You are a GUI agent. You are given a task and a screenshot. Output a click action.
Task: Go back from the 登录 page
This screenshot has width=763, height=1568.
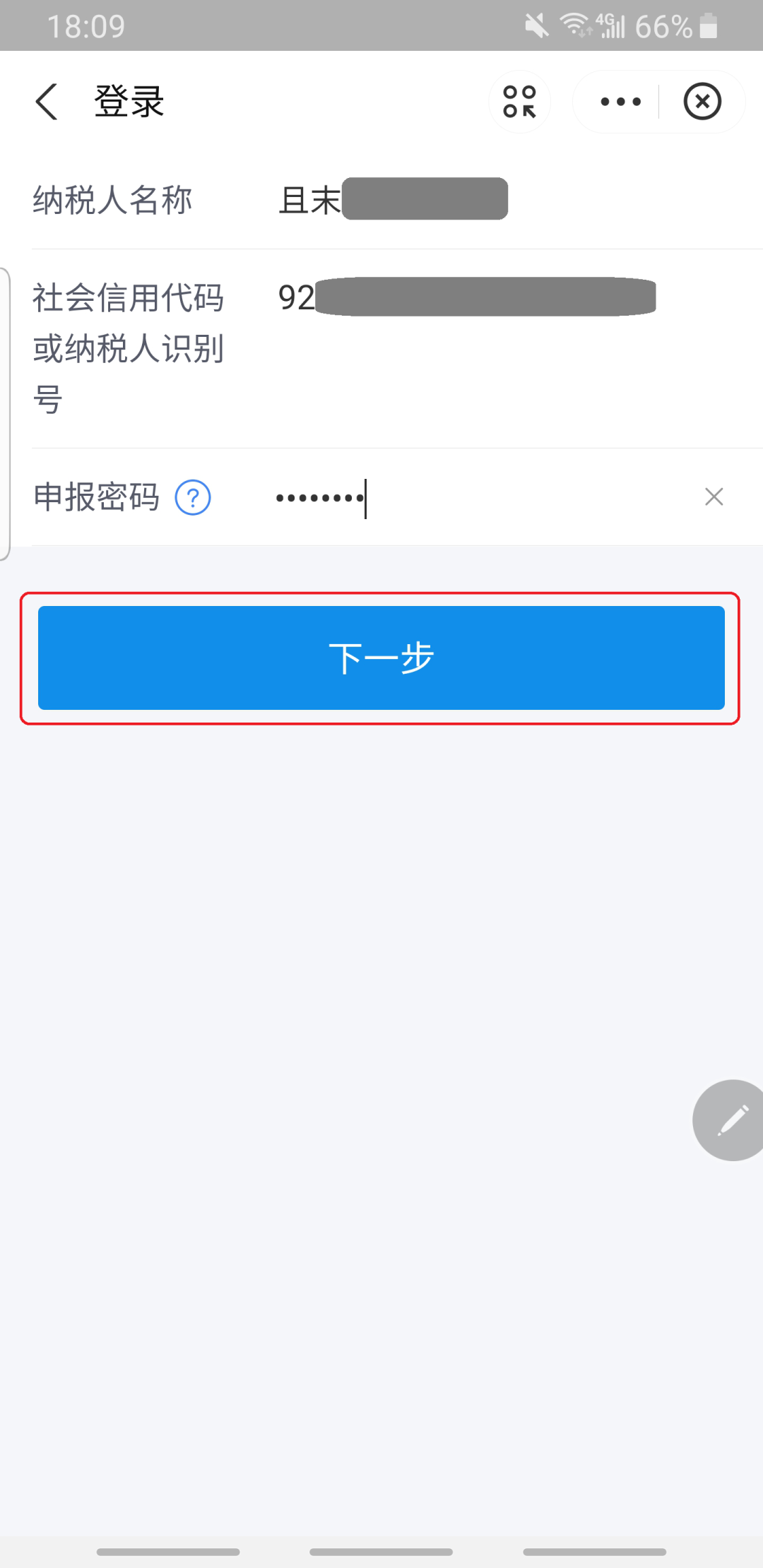[47, 102]
